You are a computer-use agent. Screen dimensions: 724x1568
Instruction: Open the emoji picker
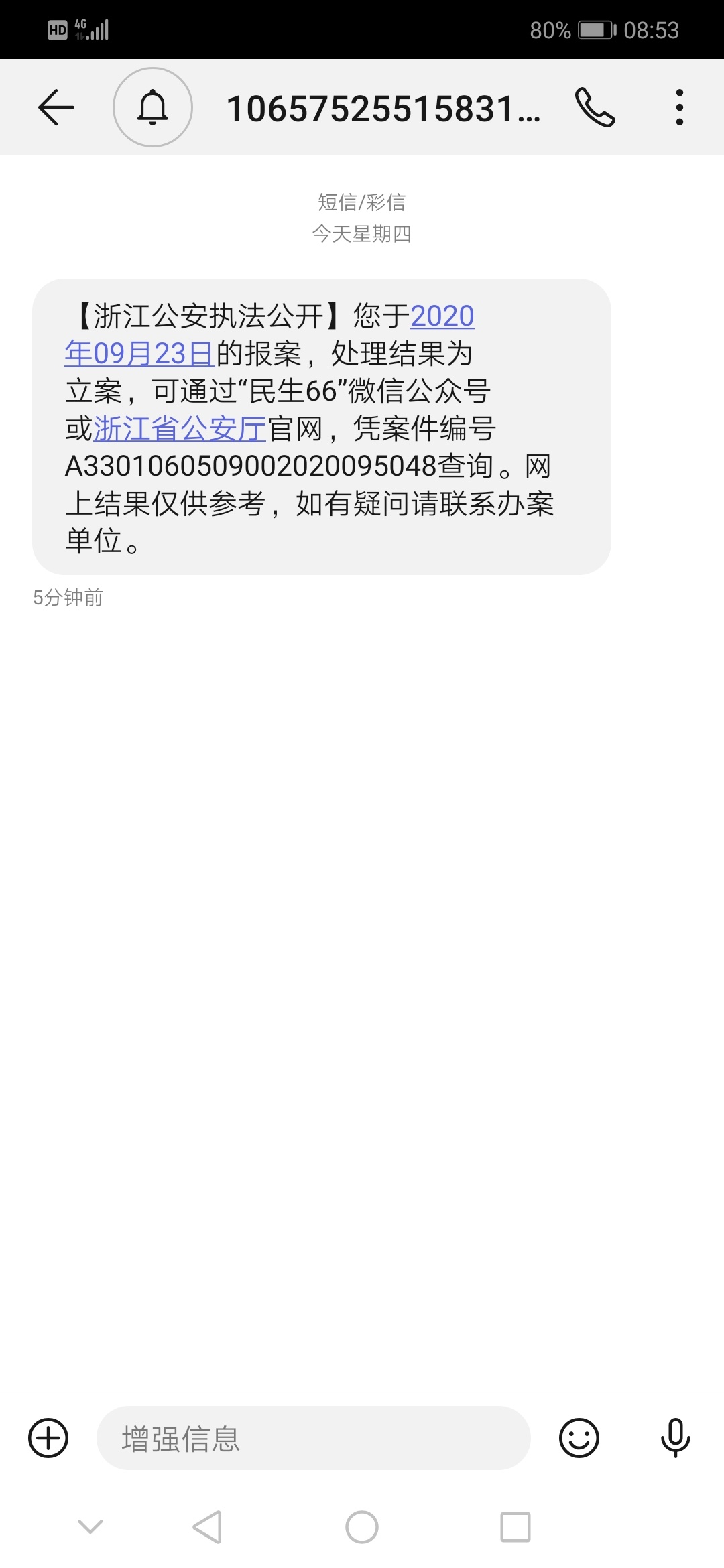[579, 1437]
